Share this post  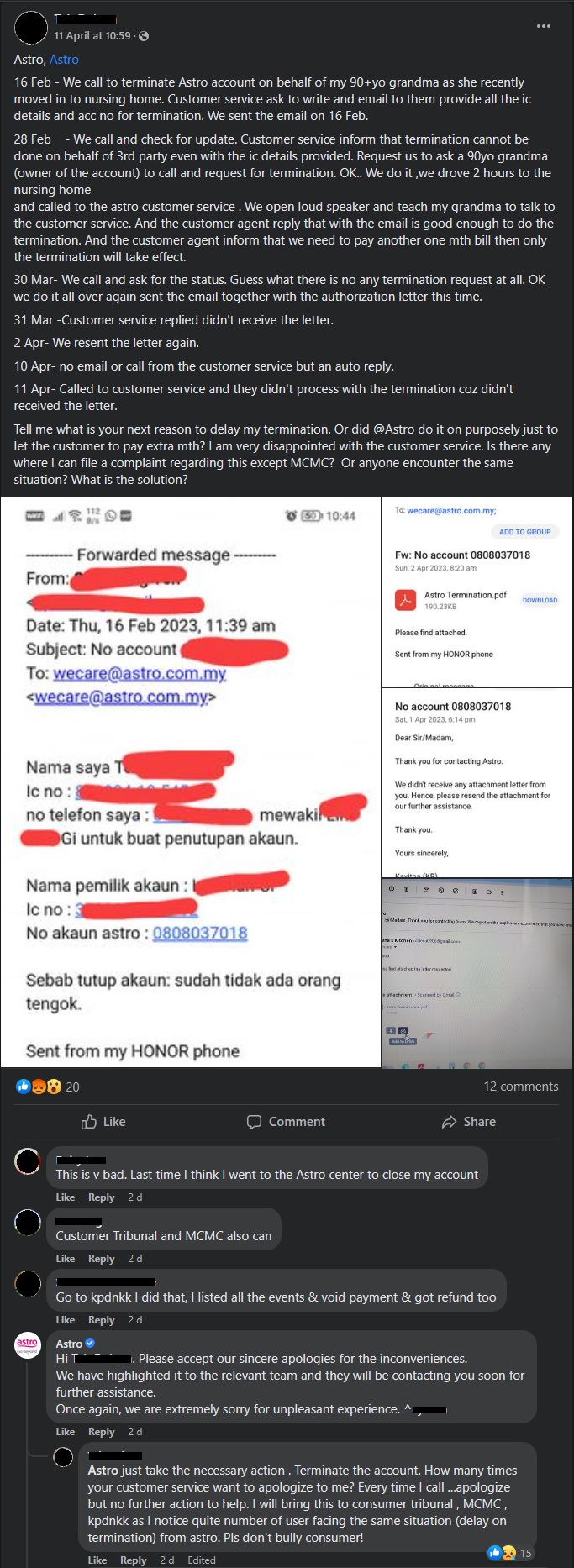[469, 1122]
